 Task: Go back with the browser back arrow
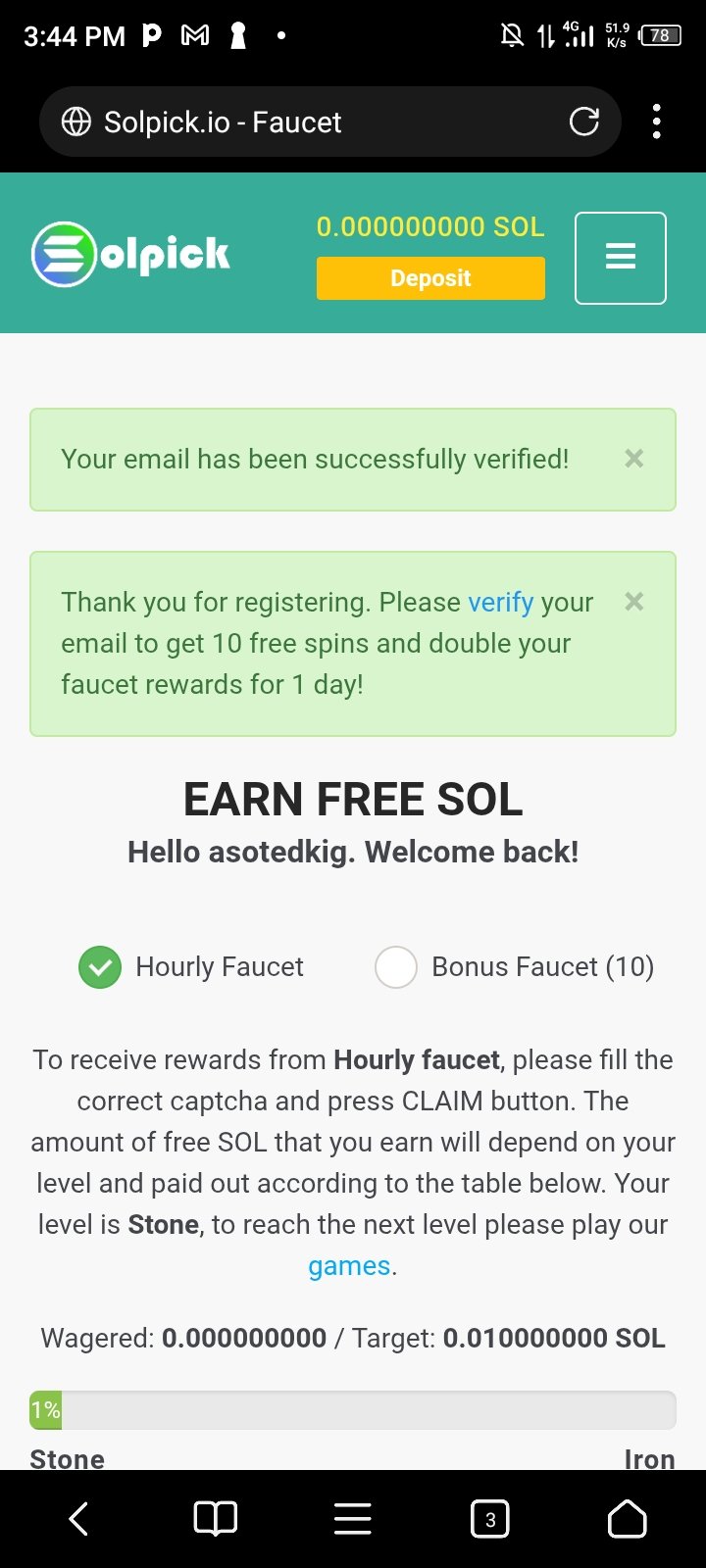[78, 1519]
